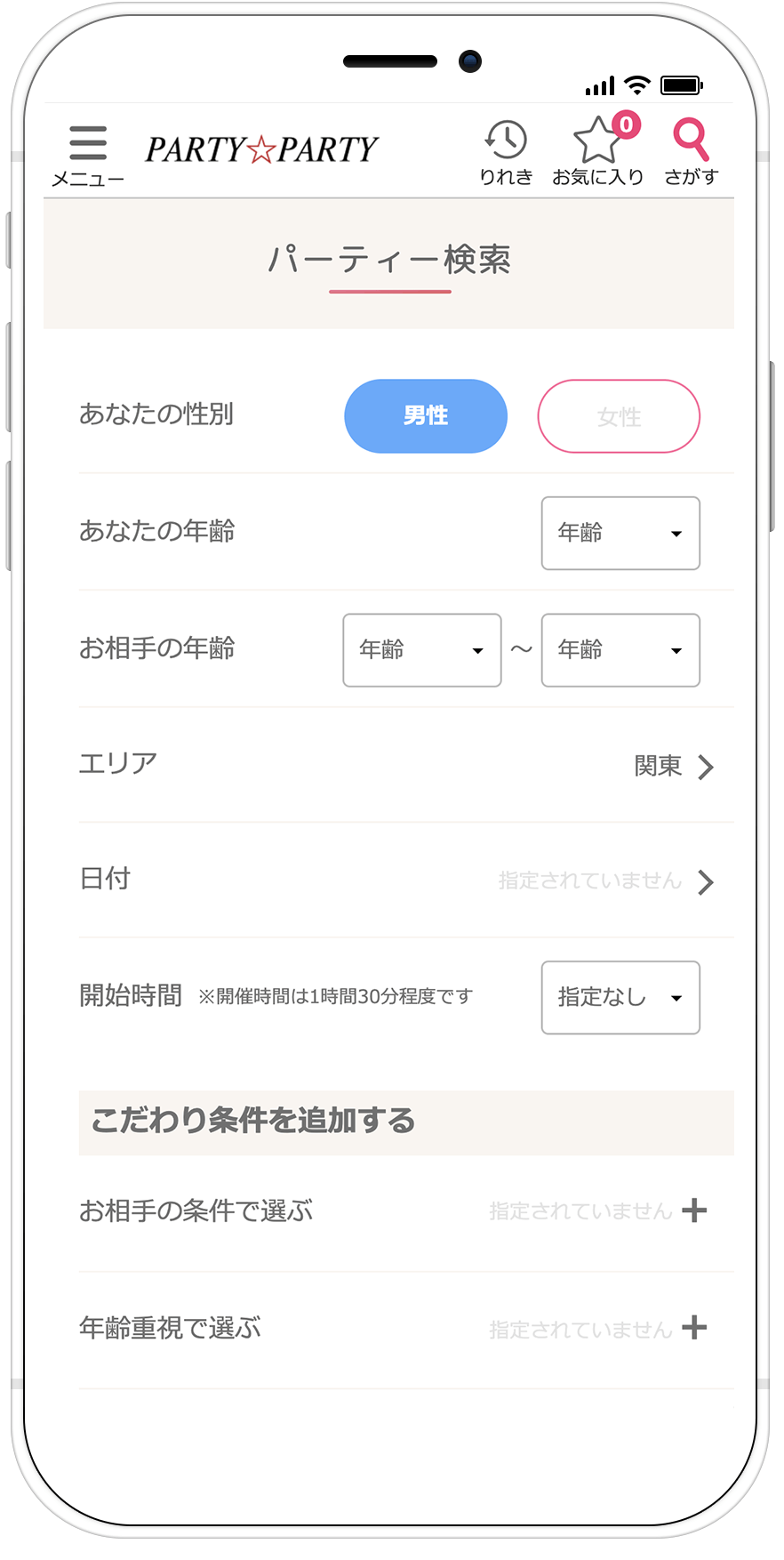This screenshot has width=784, height=1560.
Task: Open お気に入り favorites
Action: (597, 152)
